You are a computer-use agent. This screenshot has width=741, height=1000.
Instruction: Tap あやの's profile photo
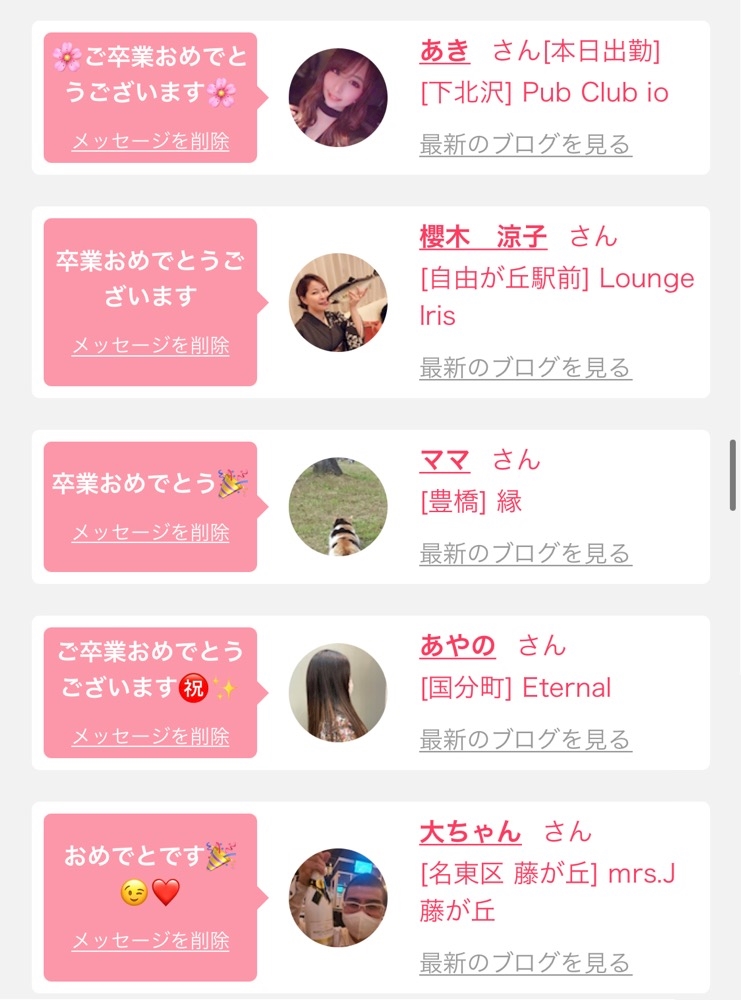coord(338,693)
